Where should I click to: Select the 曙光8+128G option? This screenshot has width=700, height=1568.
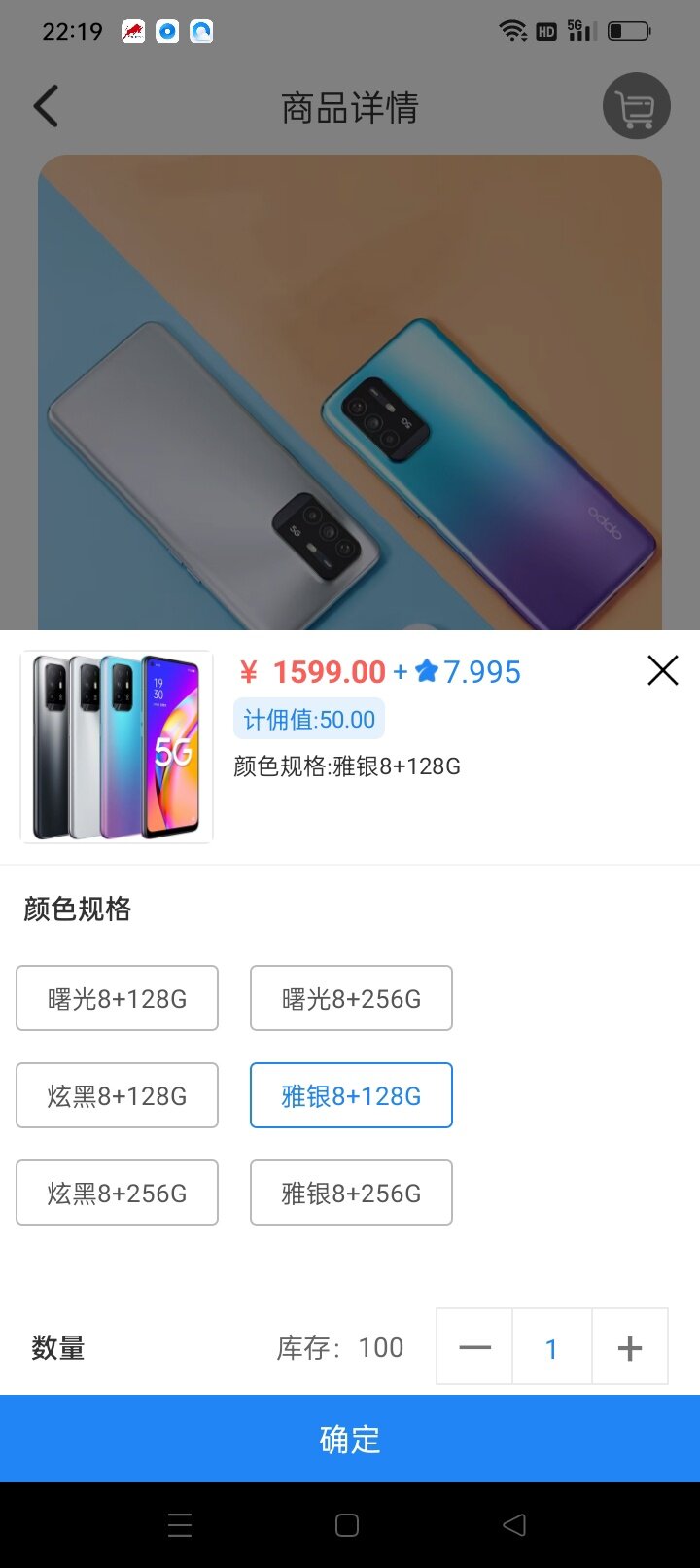(x=117, y=998)
